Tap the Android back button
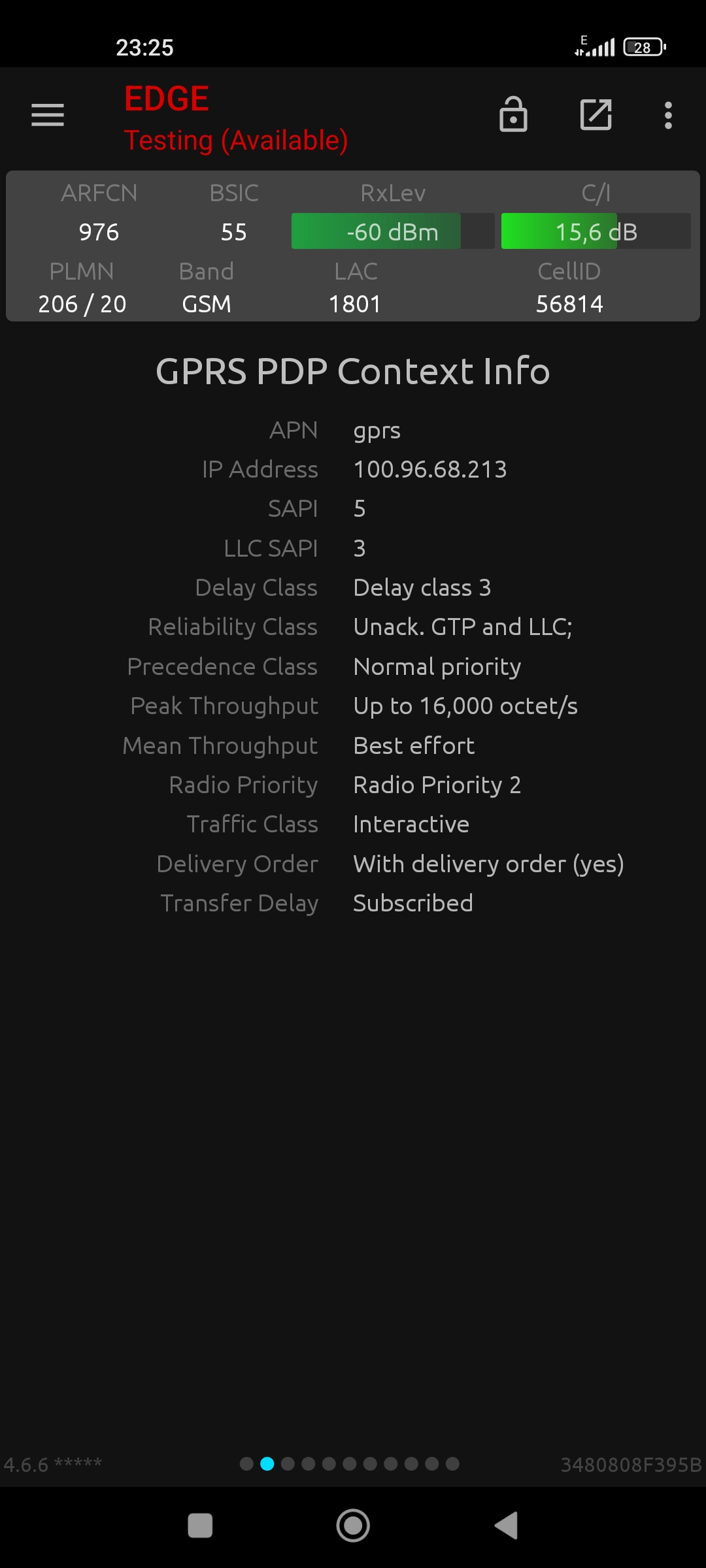Viewport: 706px width, 1568px height. [x=506, y=1526]
